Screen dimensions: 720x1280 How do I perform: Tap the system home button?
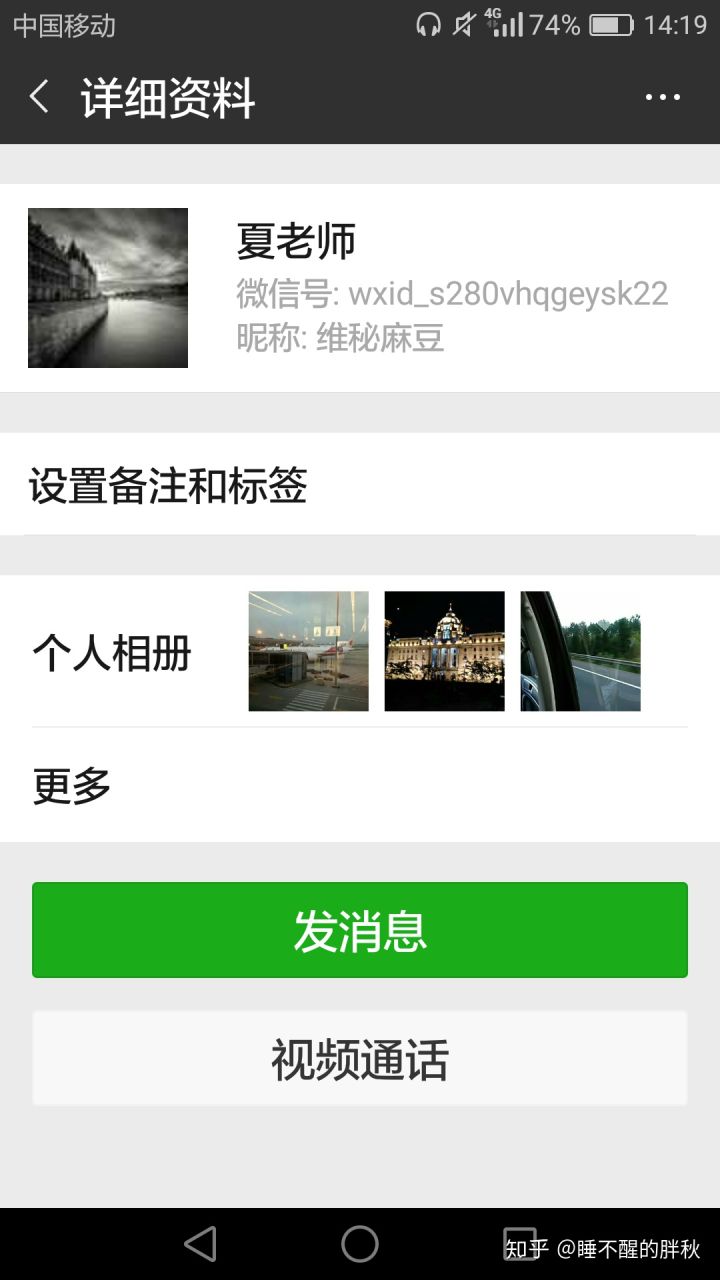tap(360, 1244)
